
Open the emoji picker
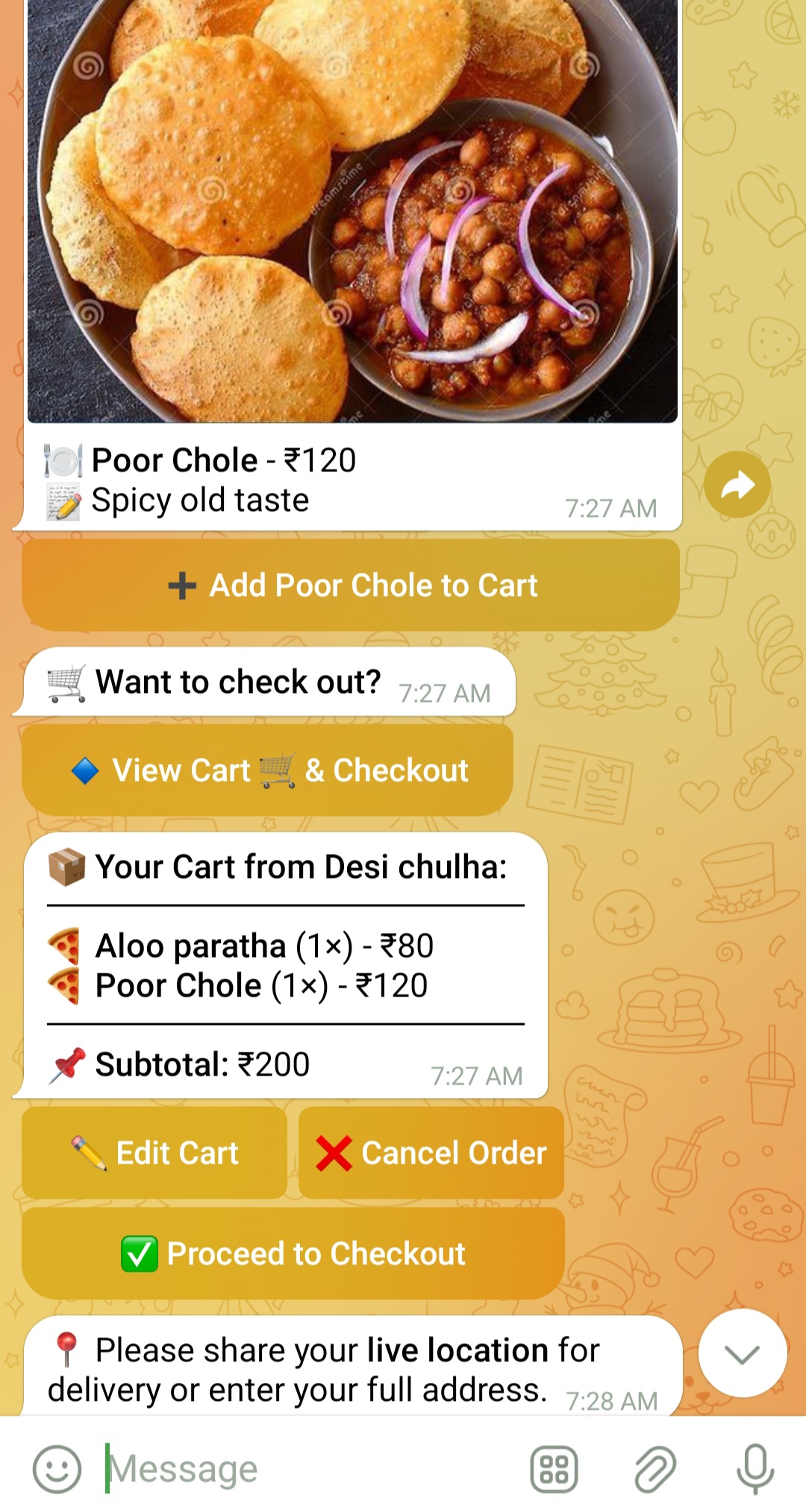click(x=57, y=1469)
